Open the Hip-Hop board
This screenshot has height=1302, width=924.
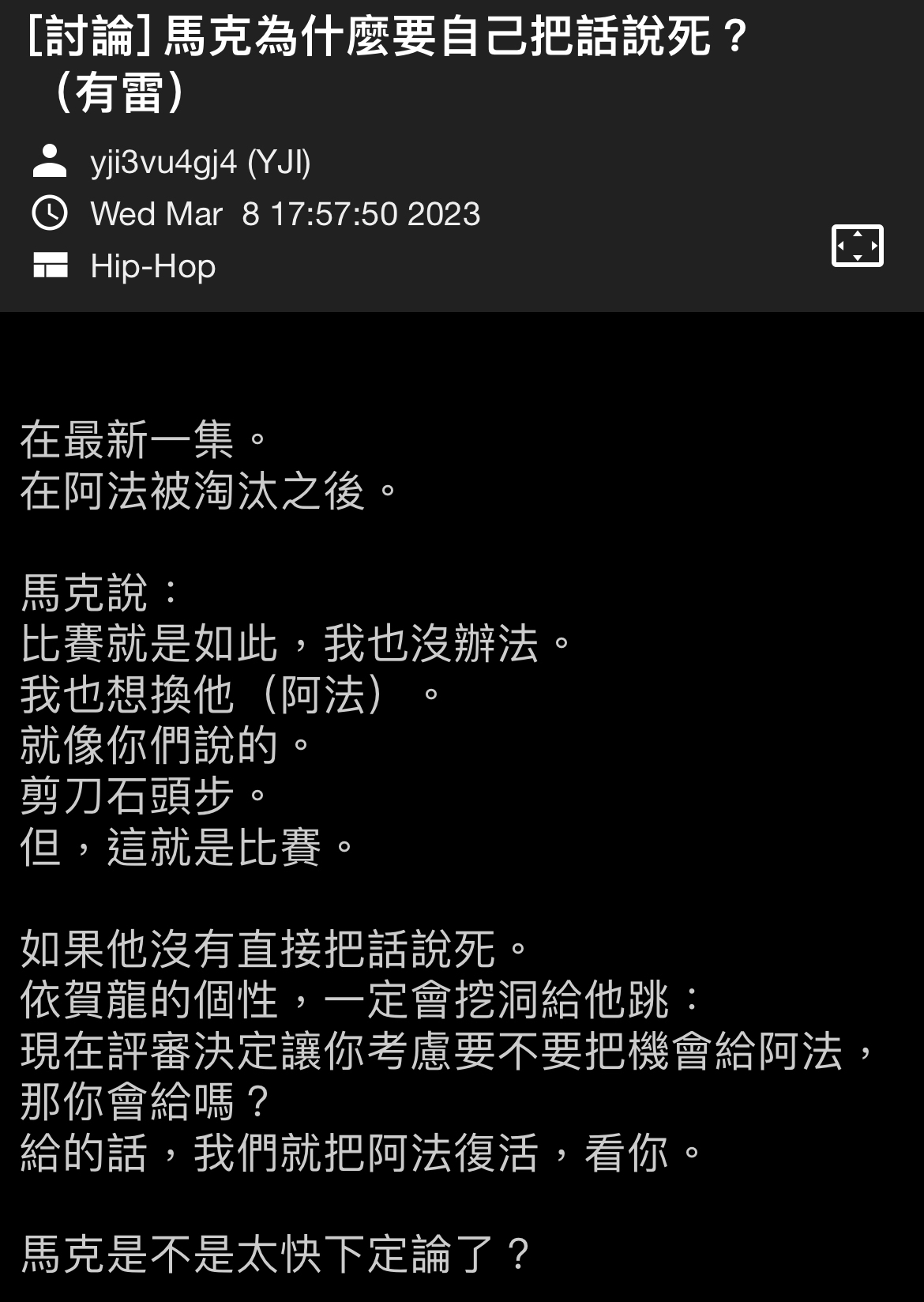[152, 266]
